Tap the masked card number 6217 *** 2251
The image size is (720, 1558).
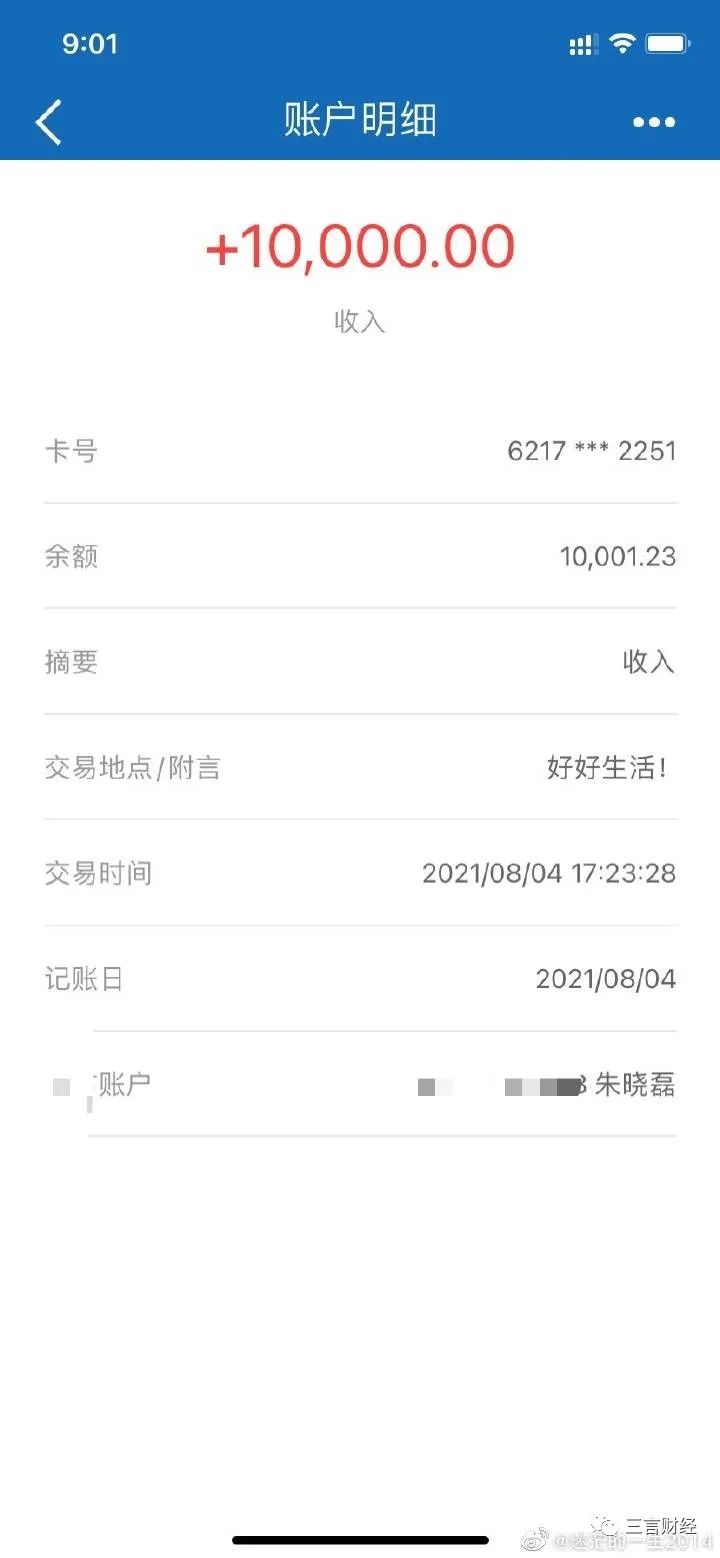click(590, 450)
